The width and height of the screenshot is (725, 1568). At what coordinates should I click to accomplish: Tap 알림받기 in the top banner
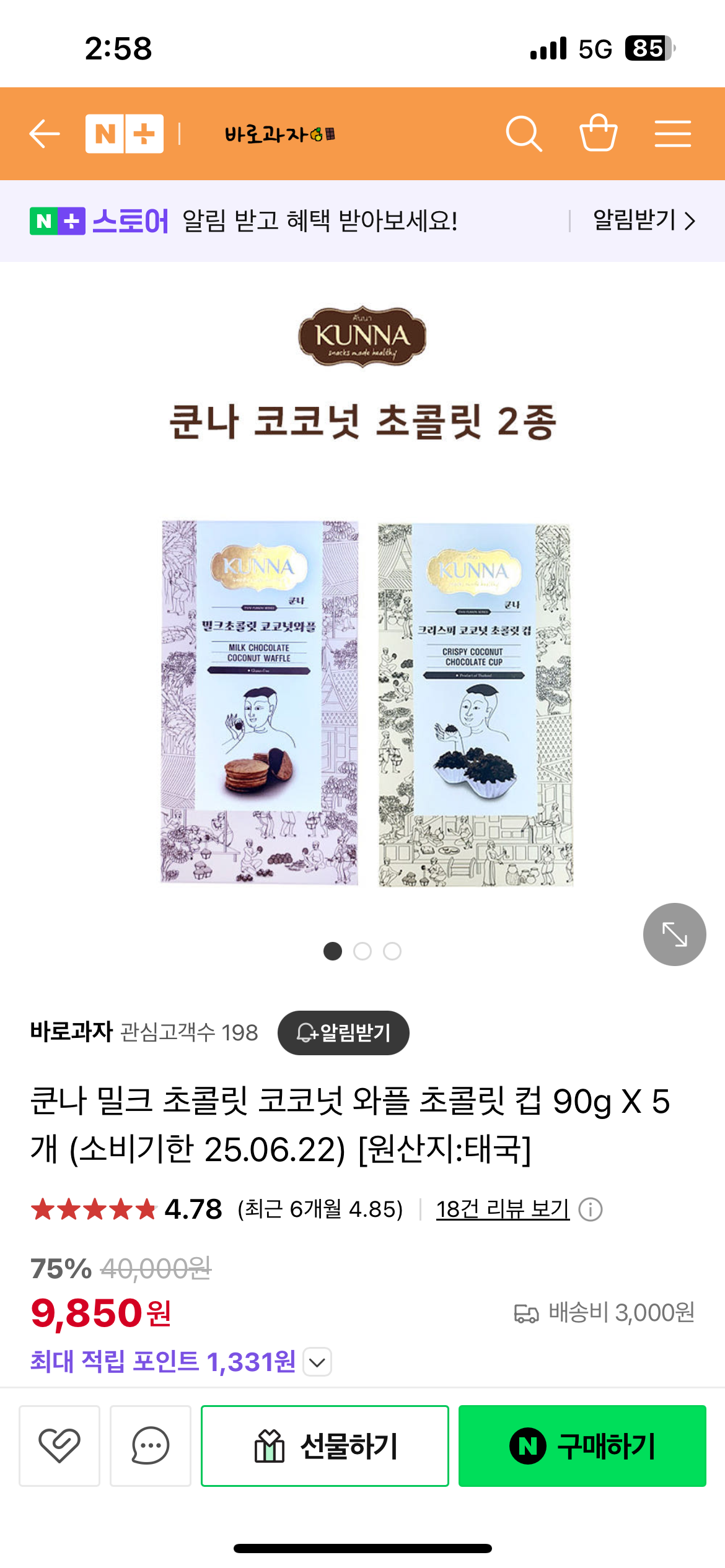pos(644,221)
